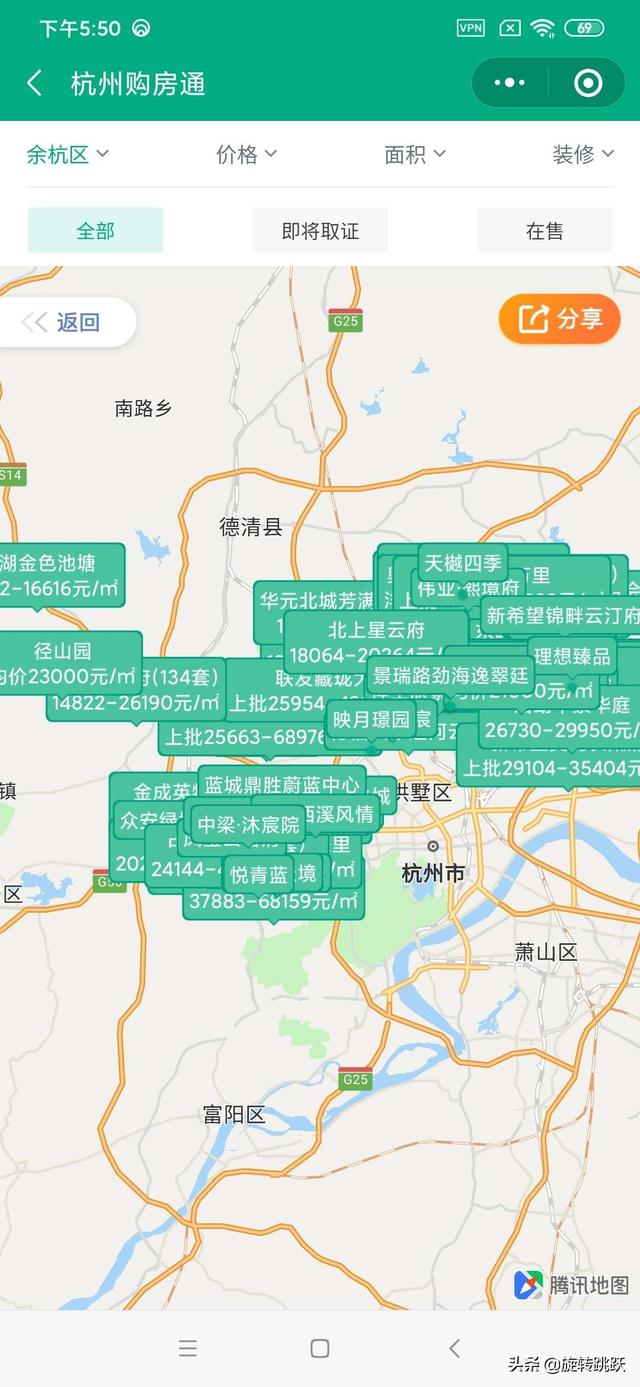
Task: Open the 价格 filter dropdown
Action: [246, 154]
